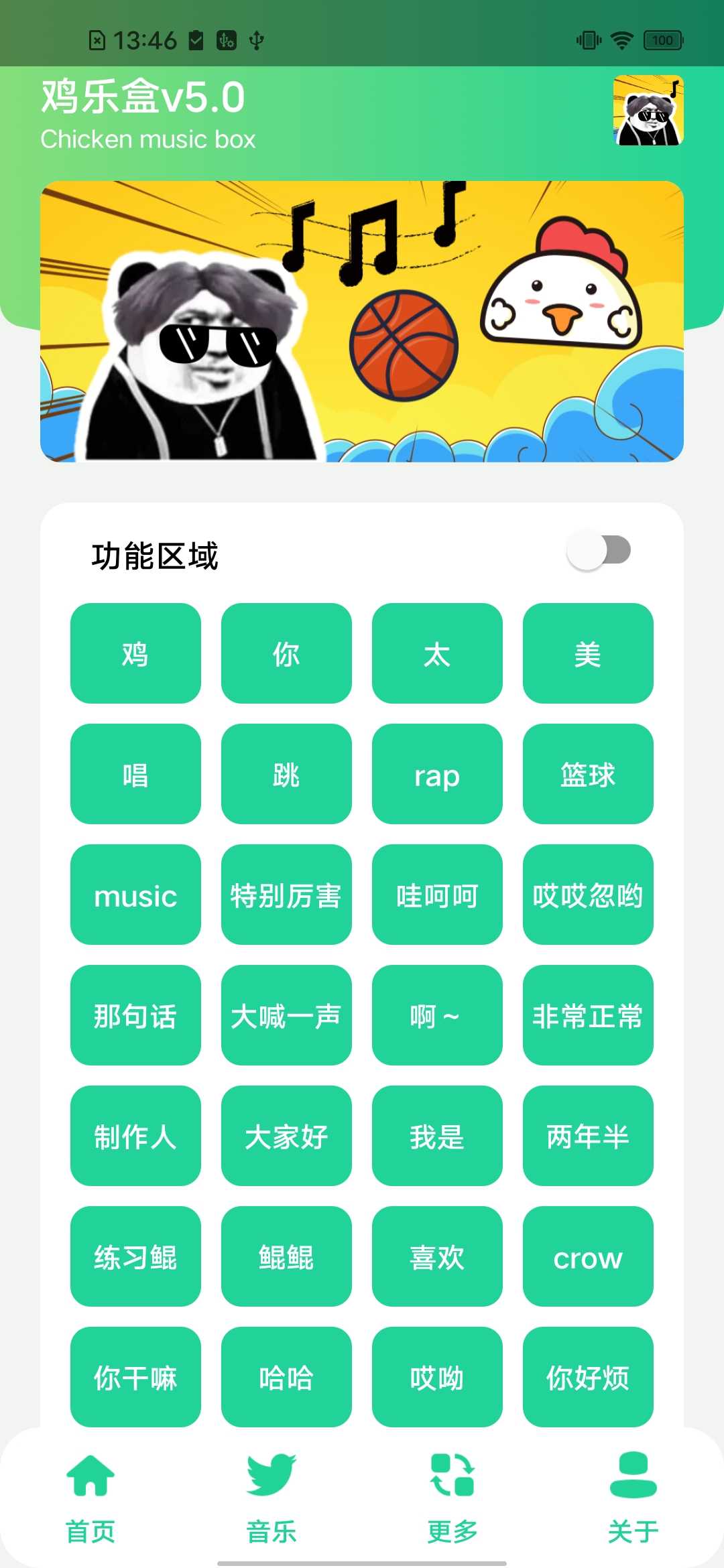
Task: Tap the 大喊一声 button
Action: tap(286, 1017)
